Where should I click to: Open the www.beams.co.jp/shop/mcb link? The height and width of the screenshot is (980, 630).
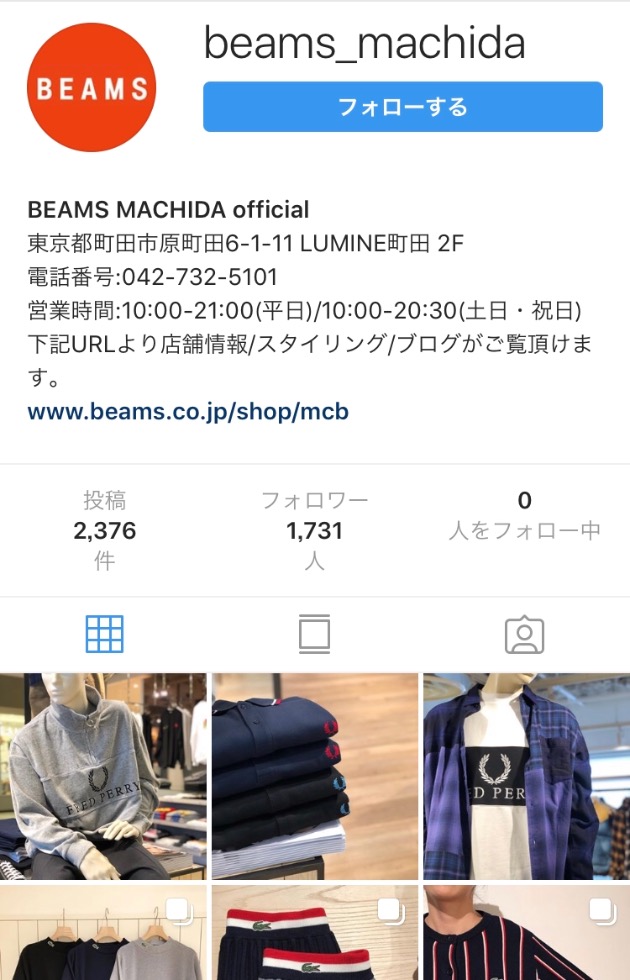coord(188,411)
